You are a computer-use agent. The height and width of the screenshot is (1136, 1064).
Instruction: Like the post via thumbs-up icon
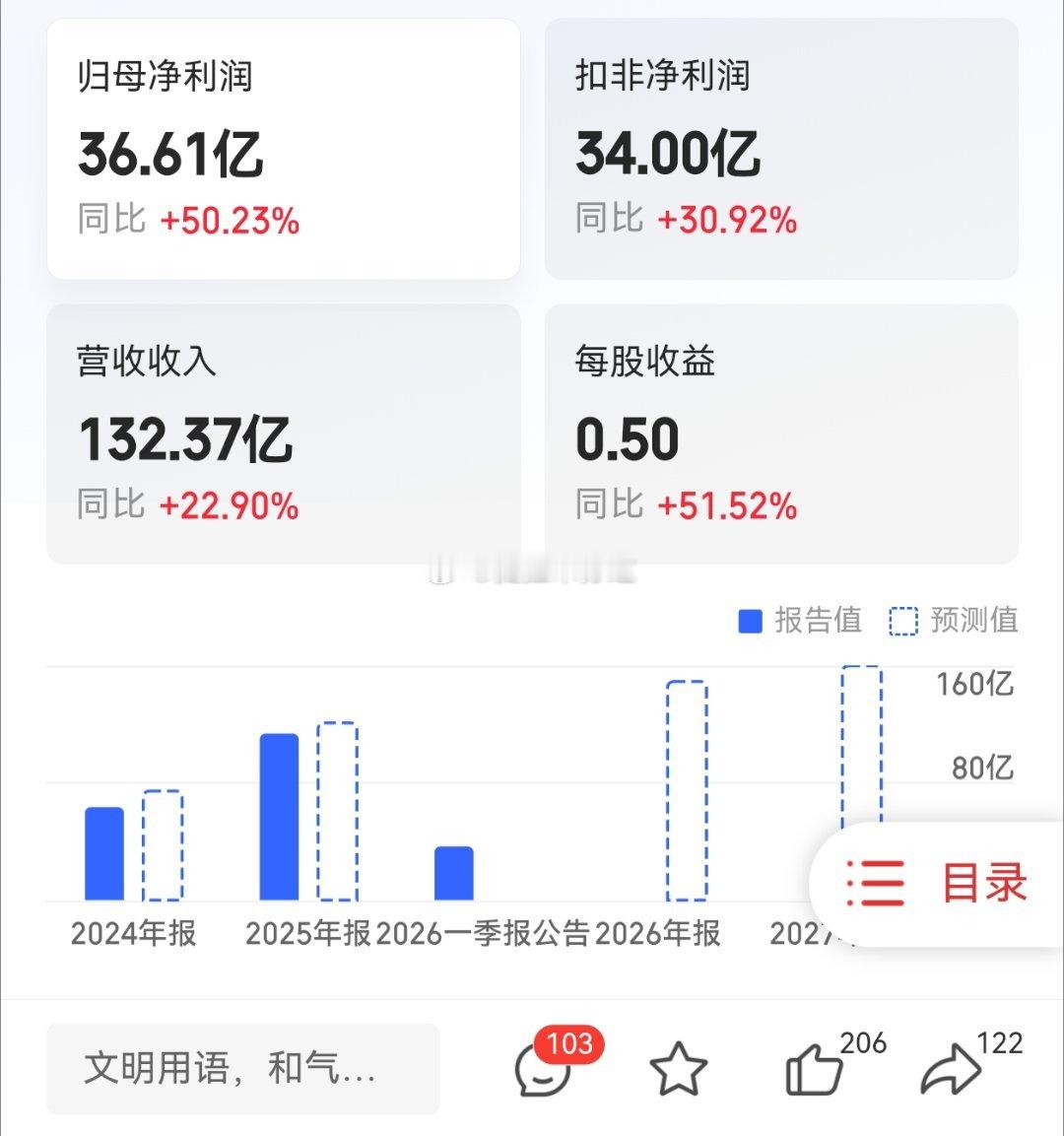click(813, 1071)
